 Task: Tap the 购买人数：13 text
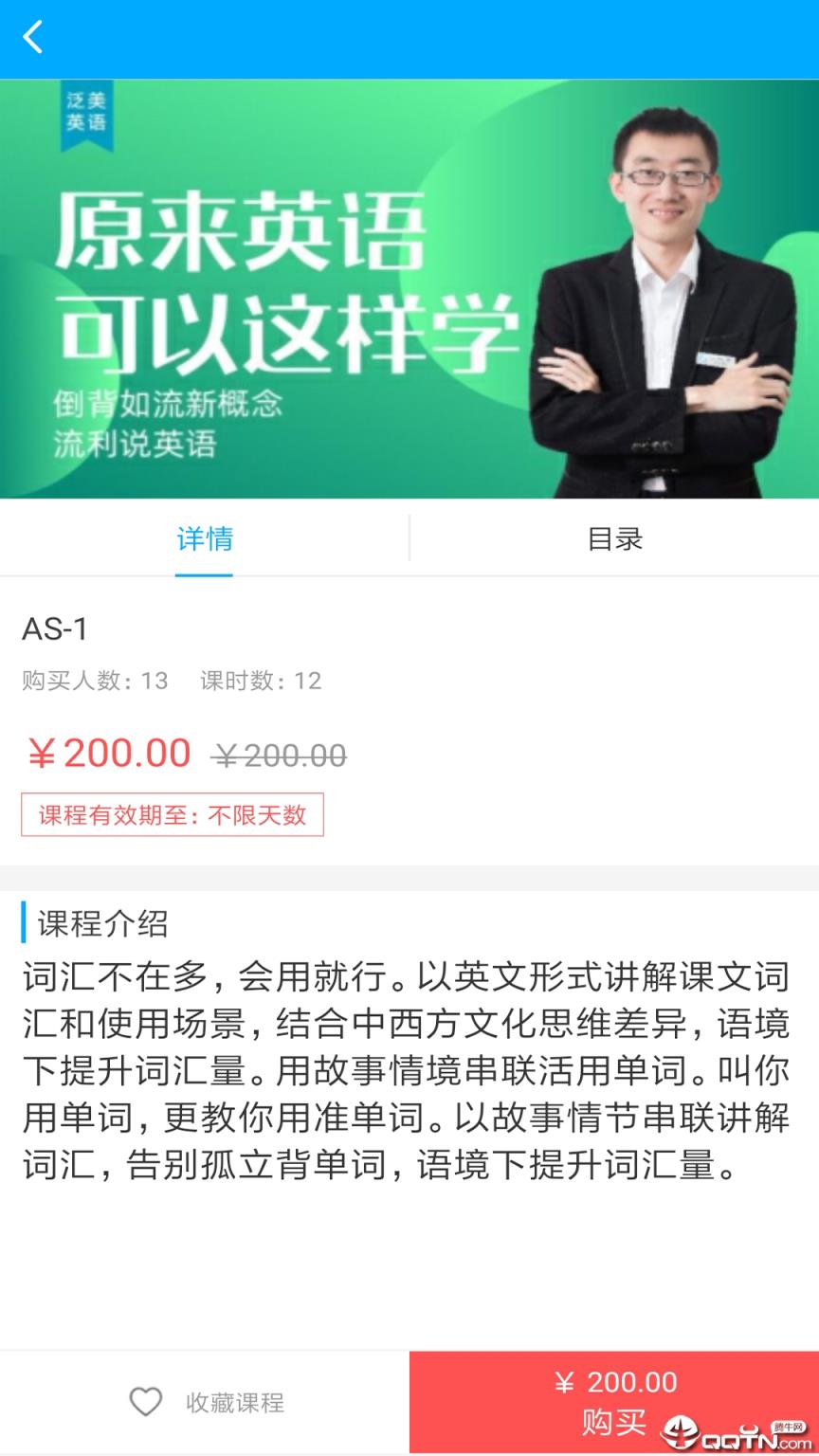coord(91,681)
